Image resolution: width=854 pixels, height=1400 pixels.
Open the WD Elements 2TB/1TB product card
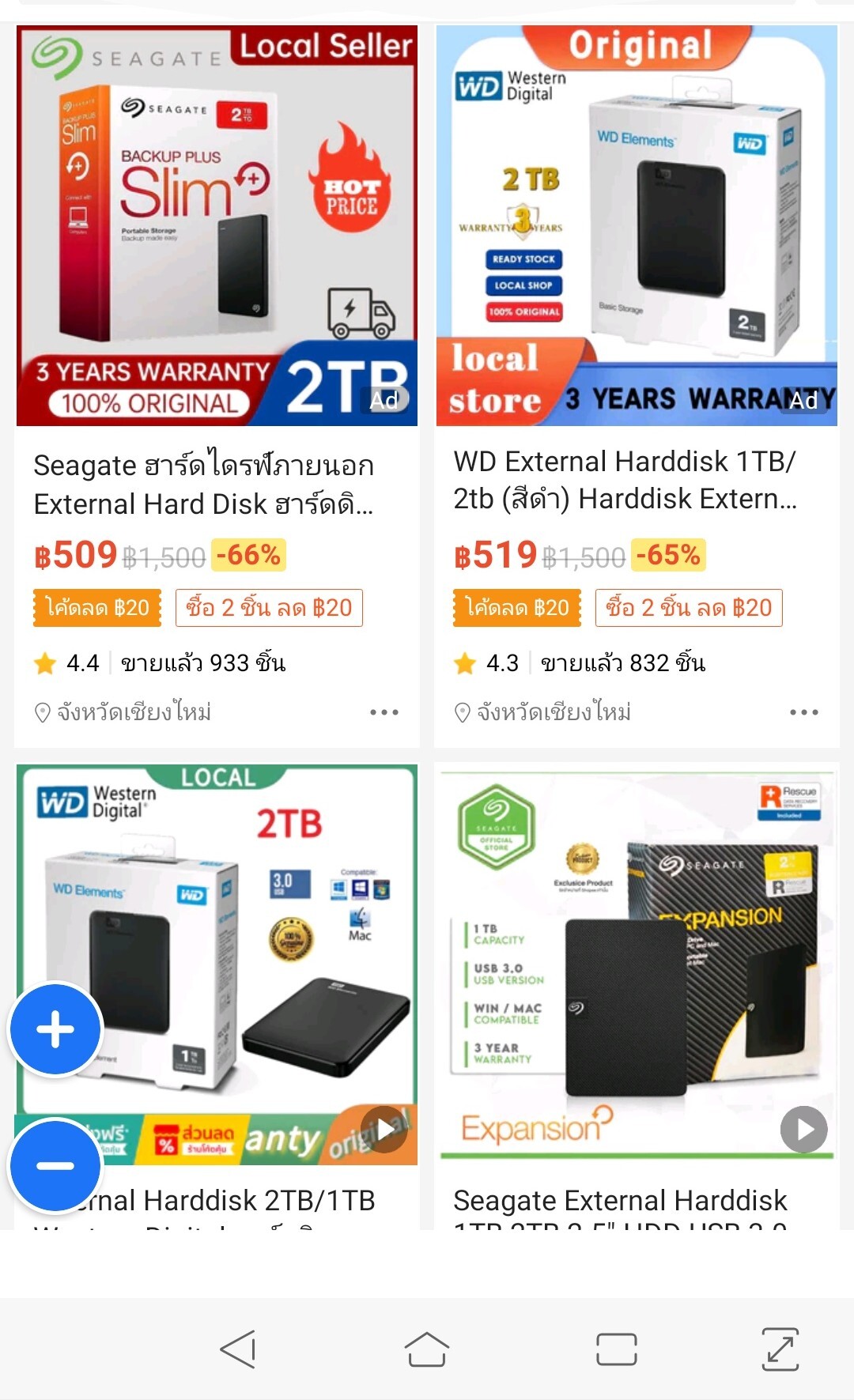point(217,996)
